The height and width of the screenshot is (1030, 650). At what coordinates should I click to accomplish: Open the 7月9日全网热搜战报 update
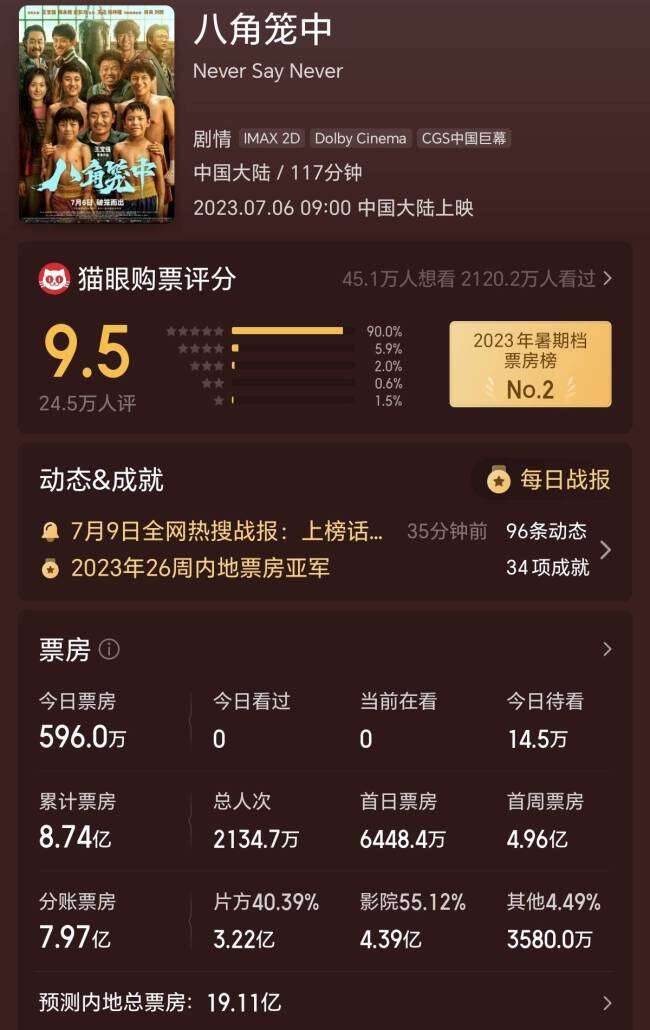point(226,531)
